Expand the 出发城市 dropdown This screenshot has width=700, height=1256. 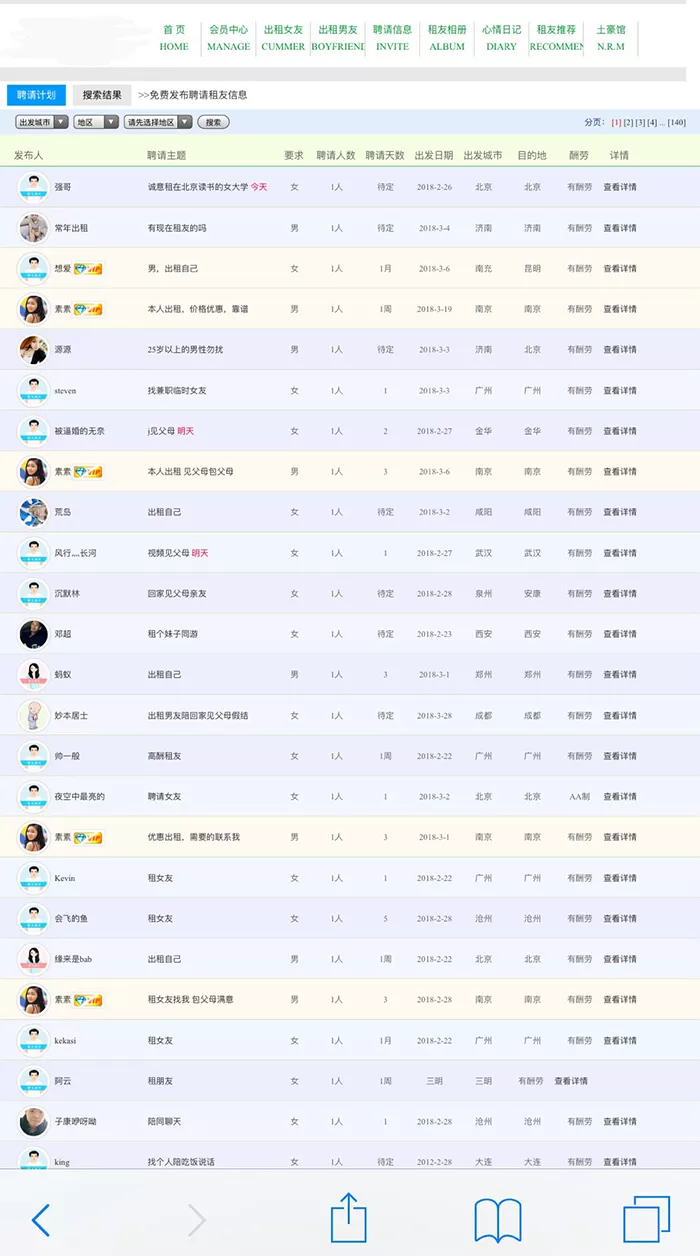tap(42, 122)
